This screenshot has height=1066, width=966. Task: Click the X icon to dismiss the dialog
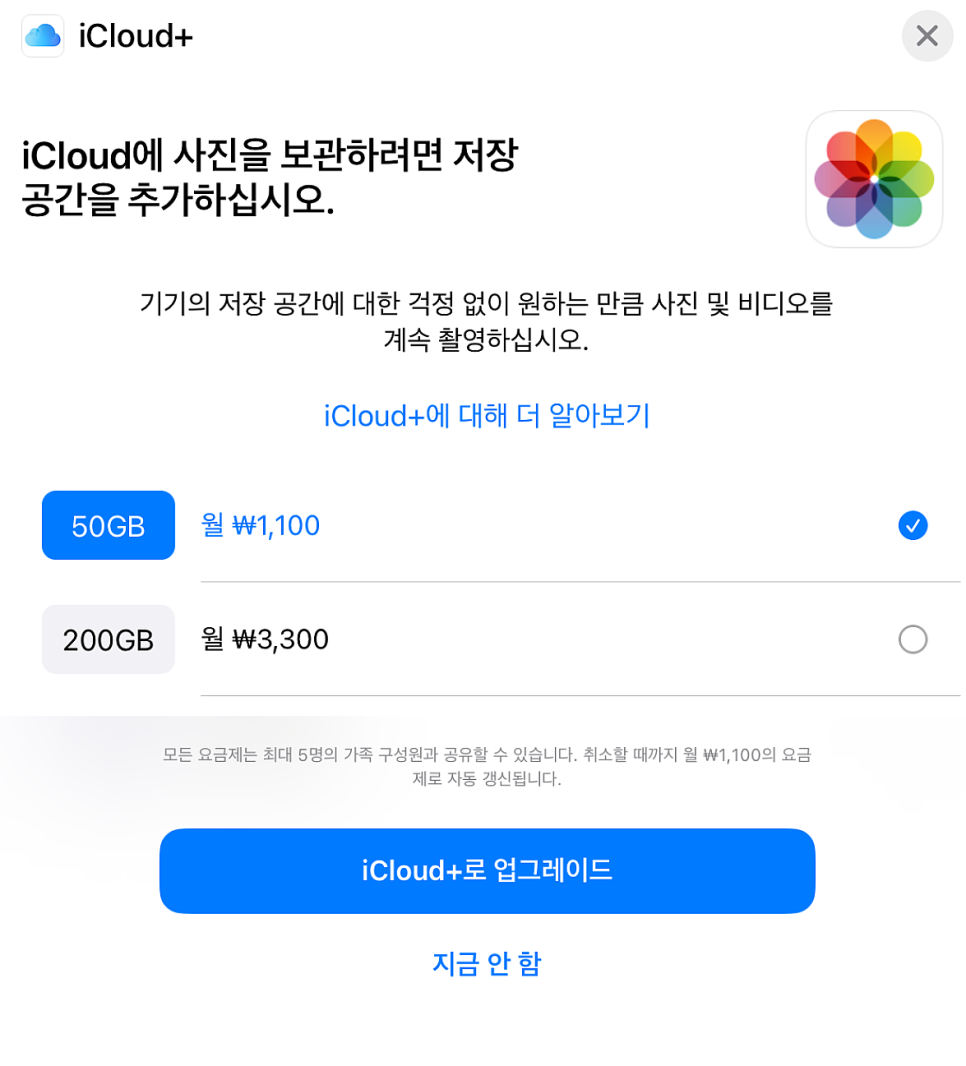point(926,36)
